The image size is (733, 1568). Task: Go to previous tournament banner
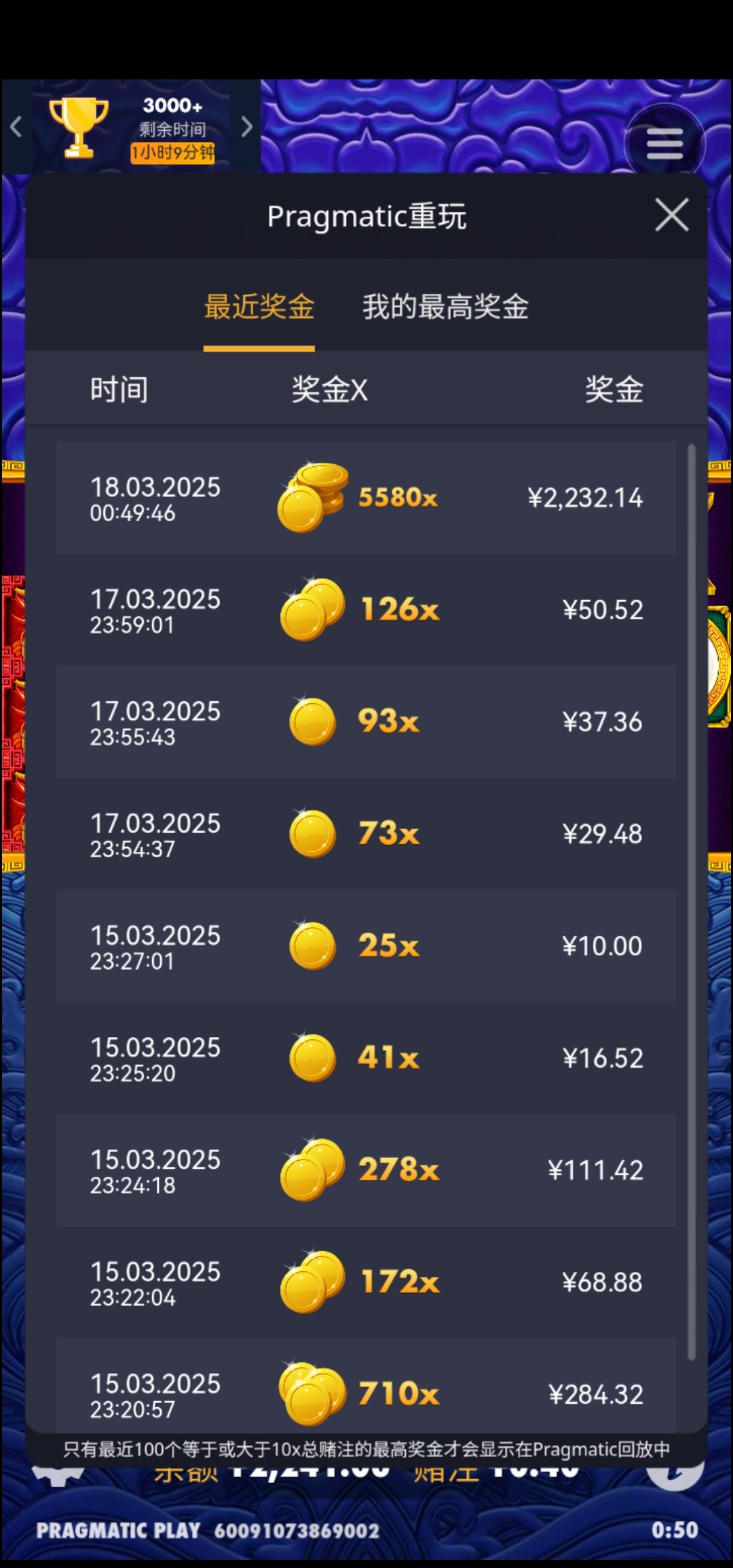[x=16, y=126]
